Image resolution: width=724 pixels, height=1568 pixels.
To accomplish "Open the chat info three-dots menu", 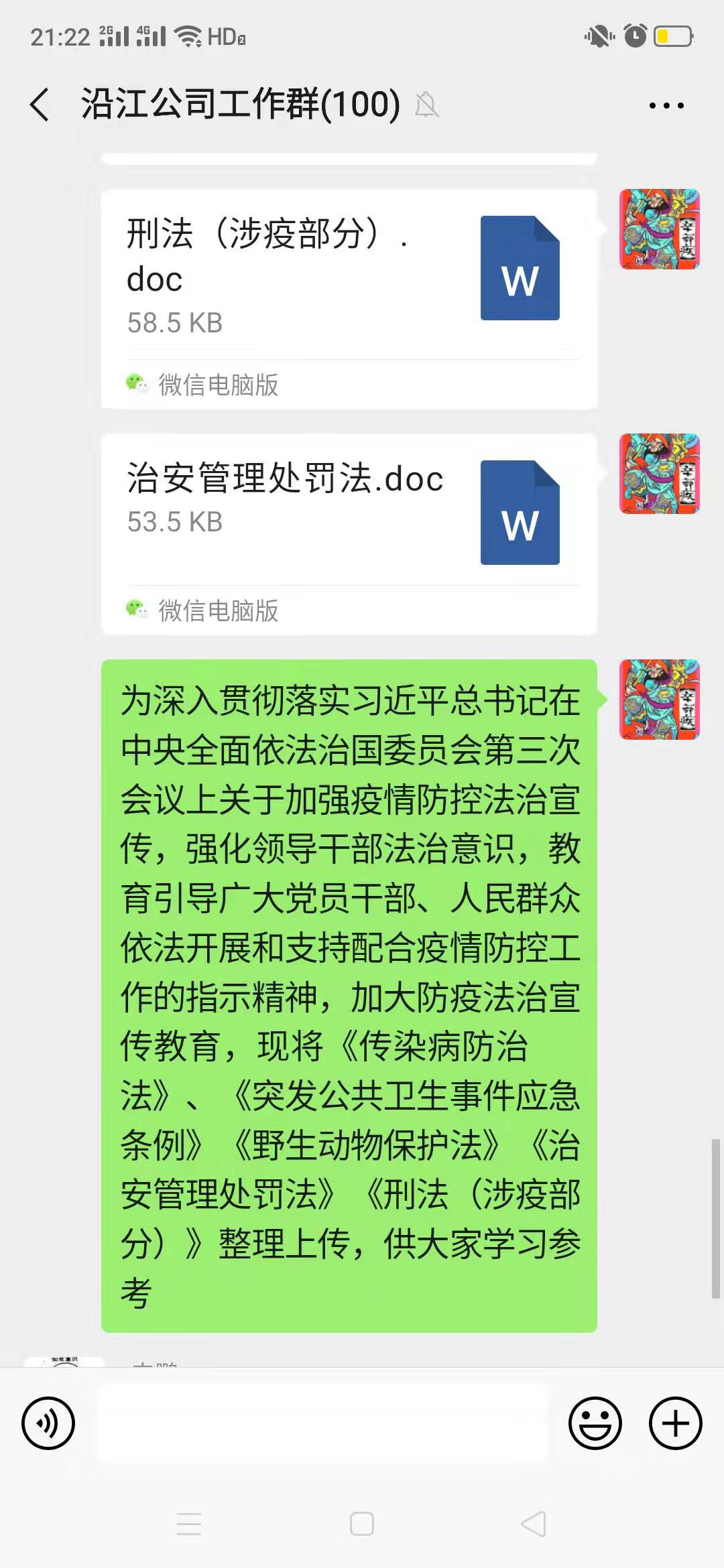I will (x=666, y=105).
